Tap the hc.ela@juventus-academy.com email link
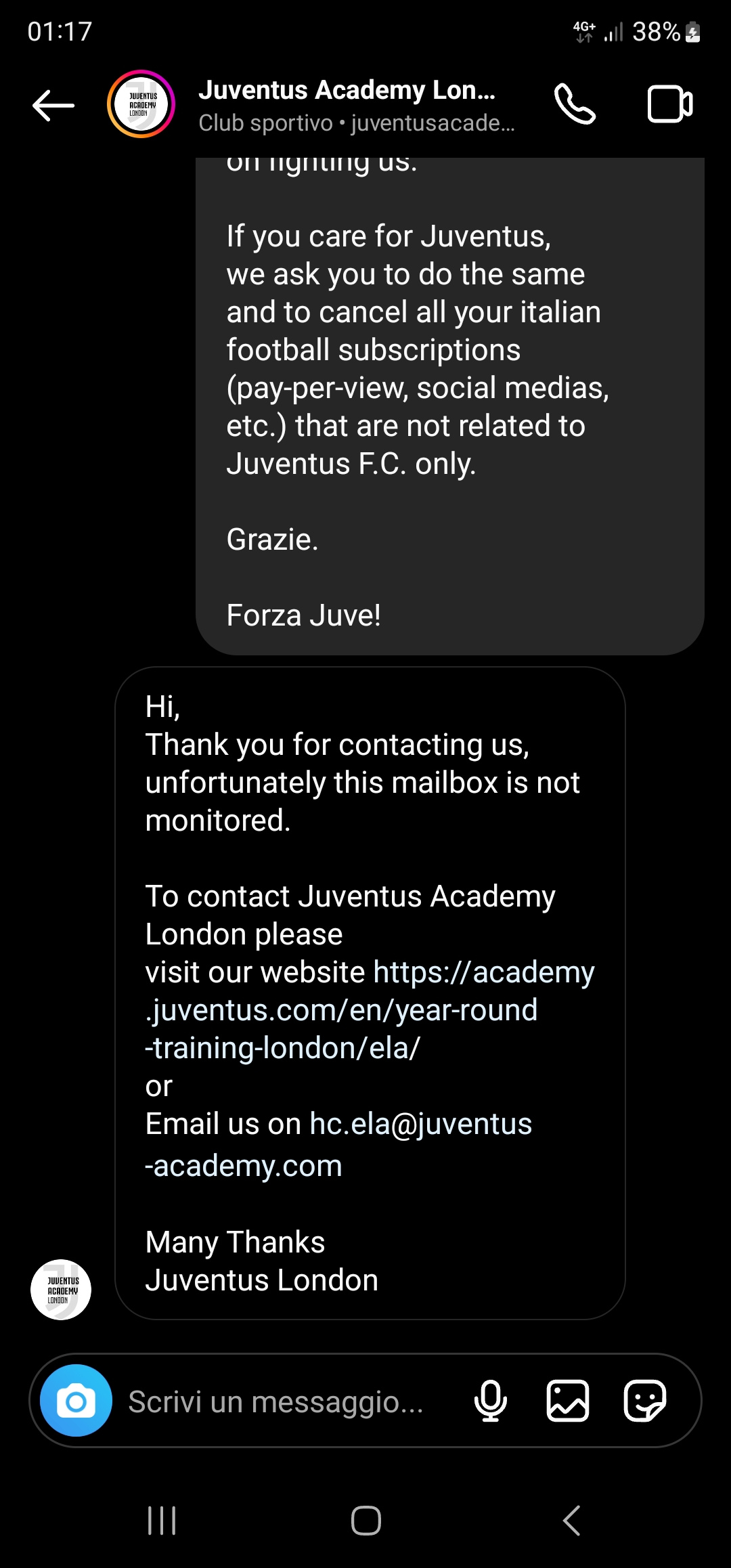Viewport: 731px width, 1568px height. point(338,1144)
